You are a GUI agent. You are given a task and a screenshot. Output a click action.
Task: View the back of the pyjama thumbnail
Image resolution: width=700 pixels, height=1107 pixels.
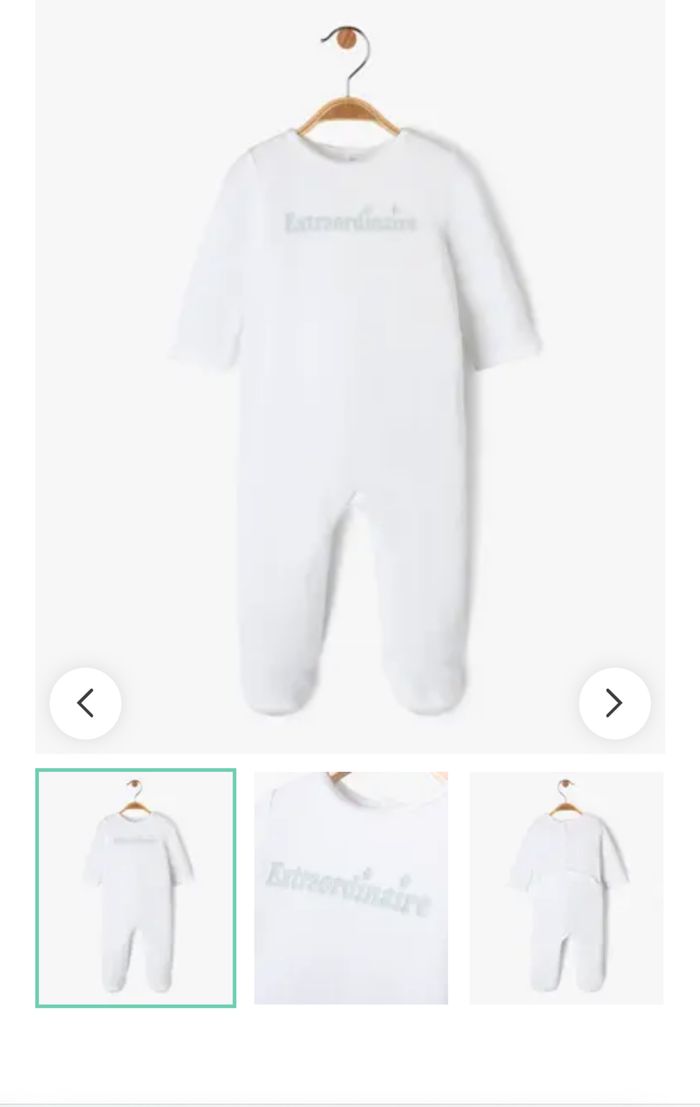click(x=566, y=888)
